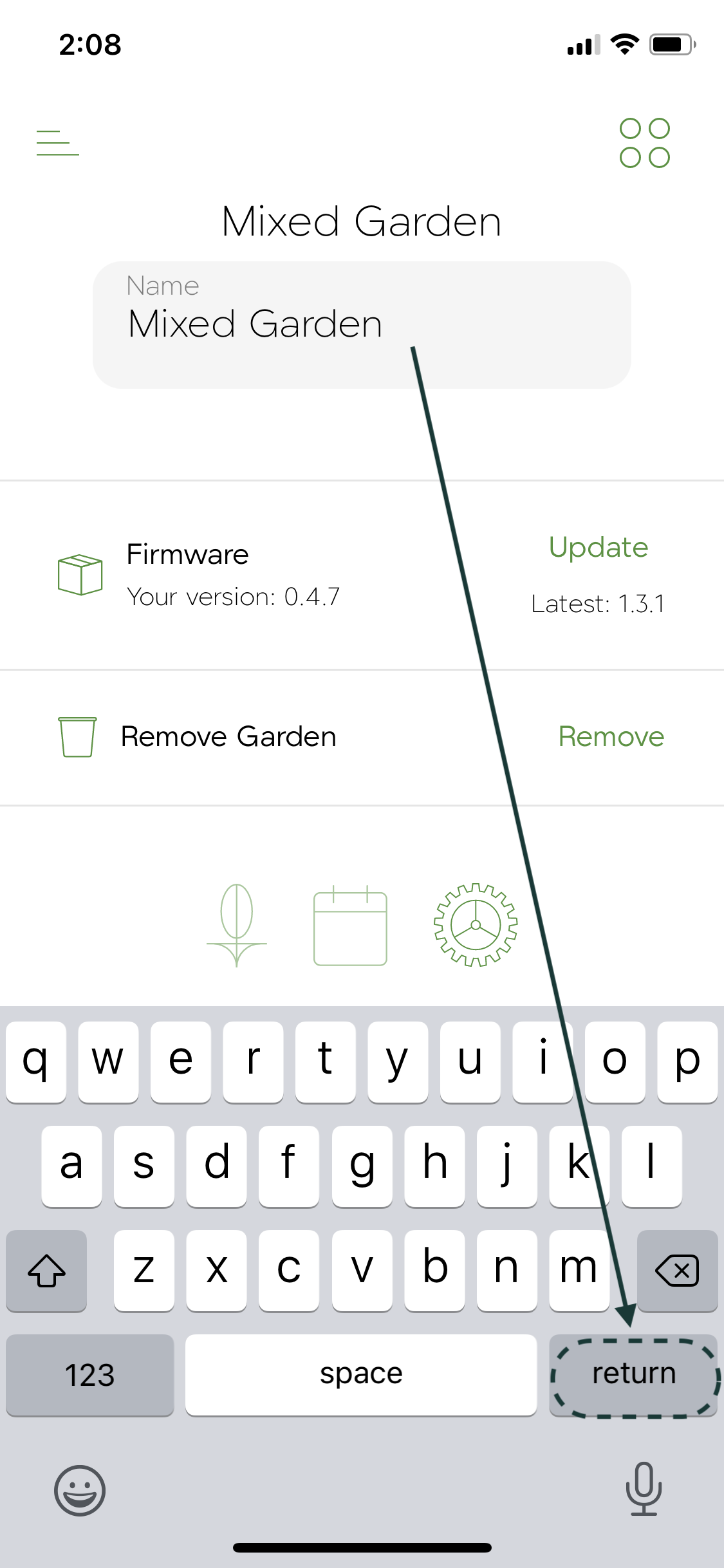Switch to the calendar schedule tab

[350, 926]
